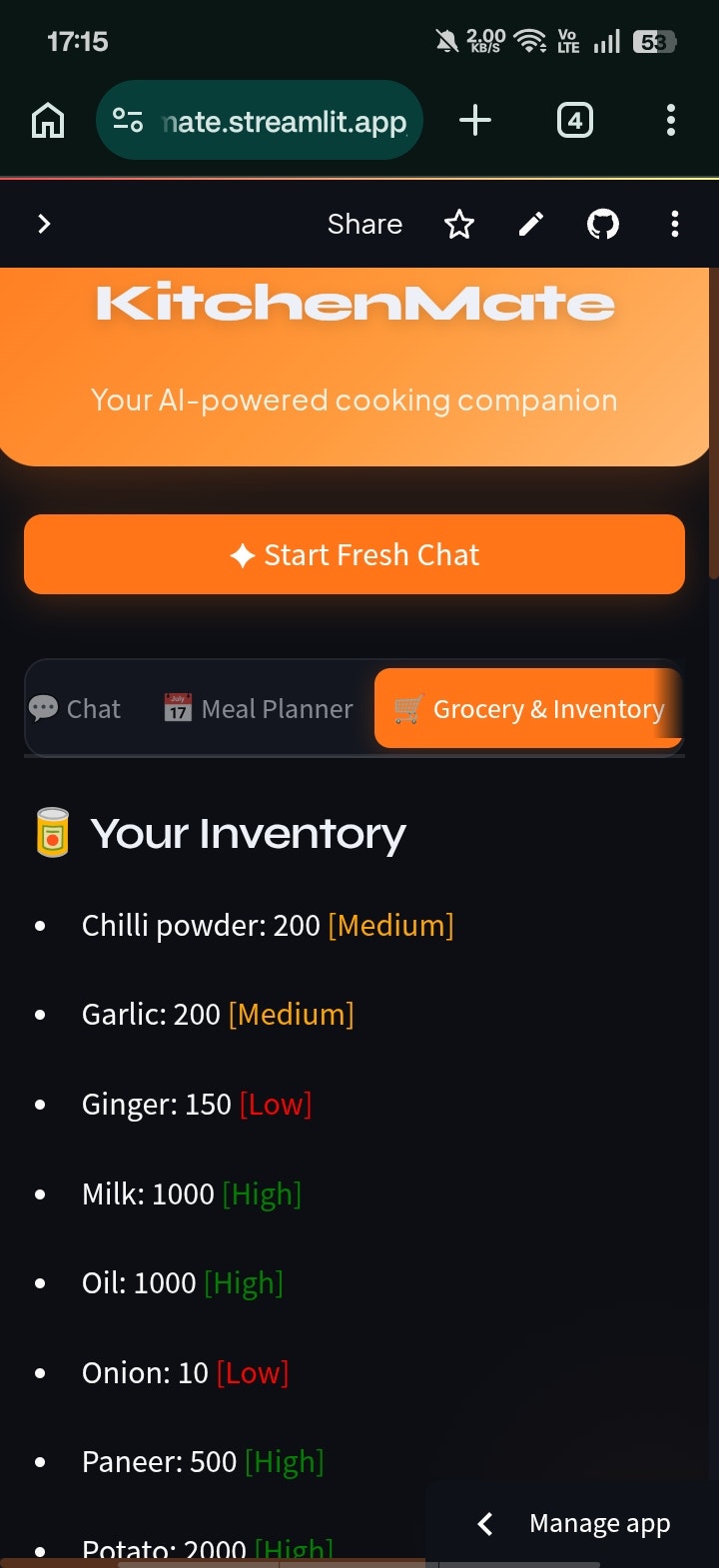Open the browser overflow menu
Viewport: 719px width, 1568px height.
[x=671, y=122]
